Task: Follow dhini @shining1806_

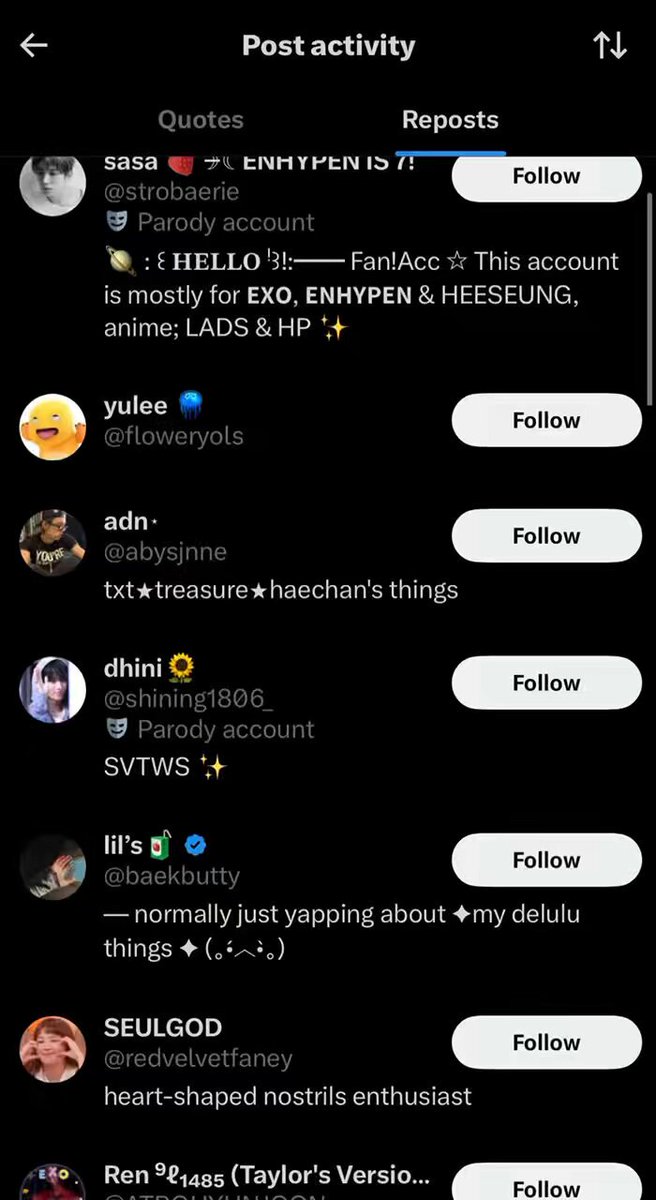Action: [x=546, y=683]
